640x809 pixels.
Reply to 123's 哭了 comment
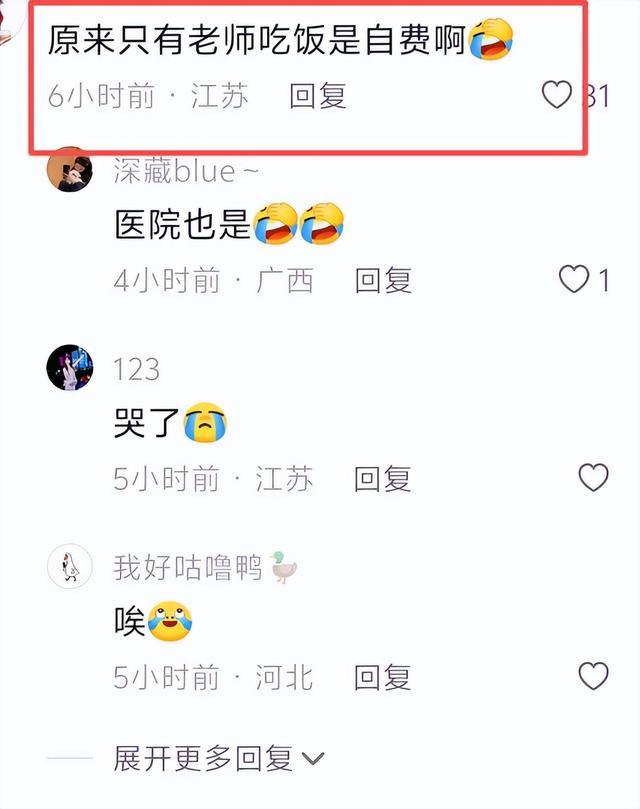point(382,479)
